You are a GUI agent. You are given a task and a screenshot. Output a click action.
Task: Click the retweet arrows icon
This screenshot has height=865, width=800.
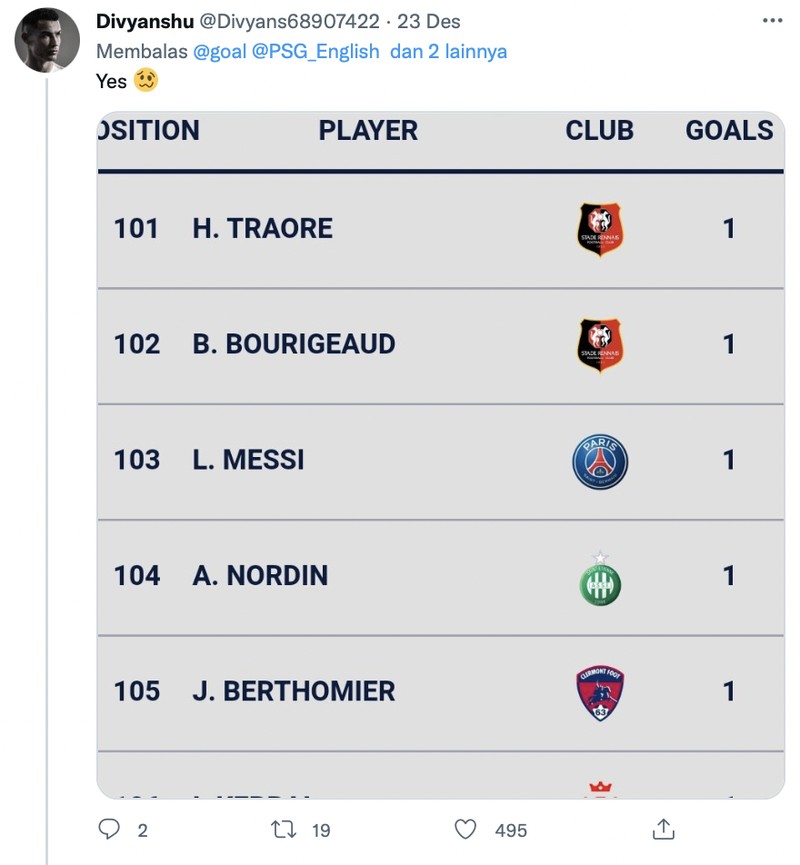point(286,830)
